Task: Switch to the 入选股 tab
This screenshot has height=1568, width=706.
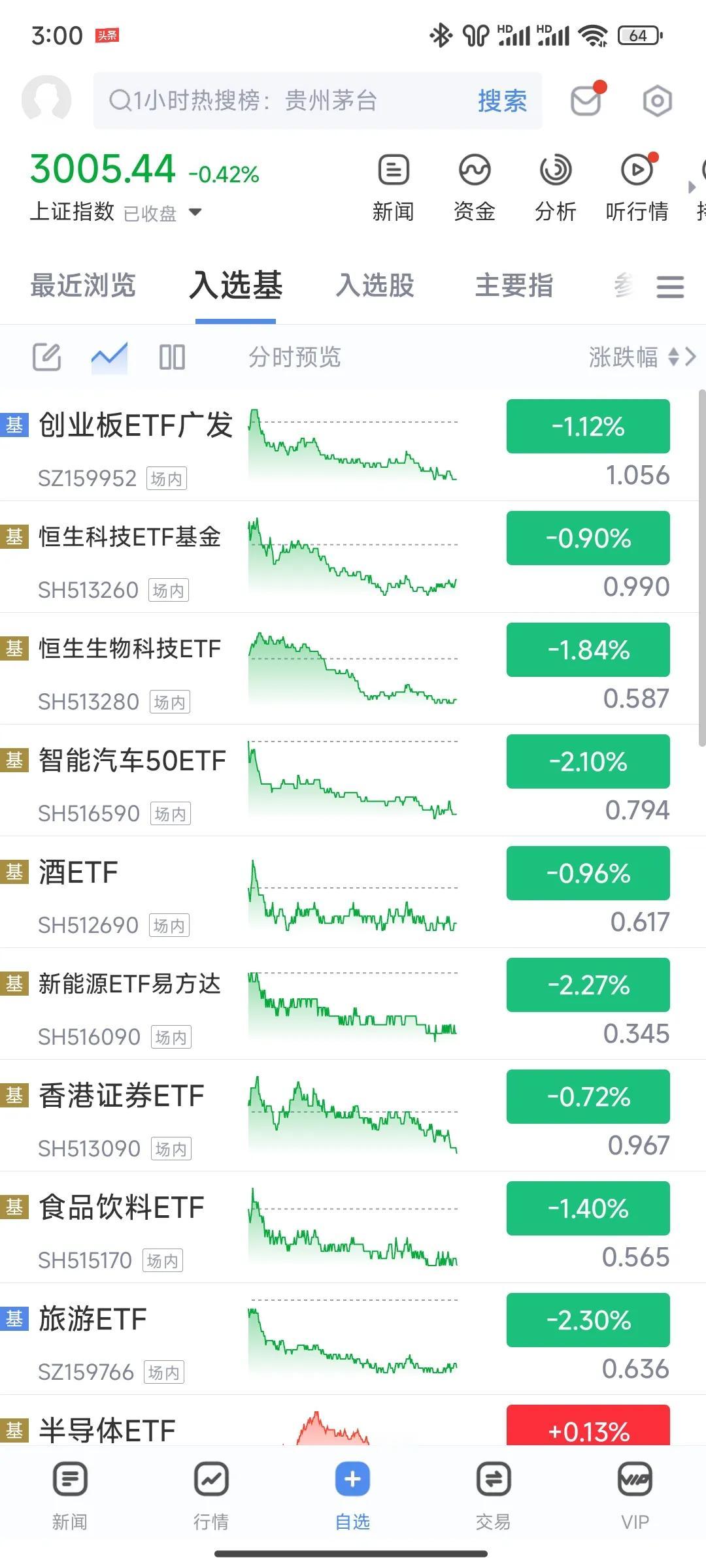Action: (x=375, y=286)
